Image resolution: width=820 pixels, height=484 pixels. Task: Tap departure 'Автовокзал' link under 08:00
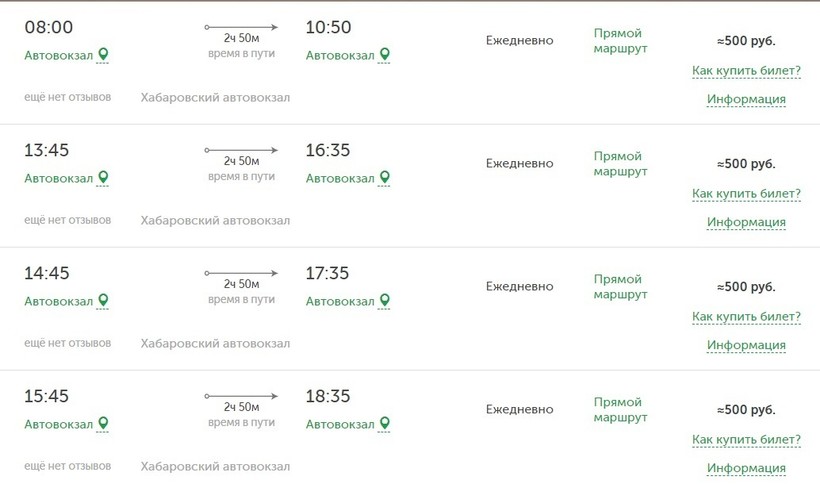click(59, 56)
